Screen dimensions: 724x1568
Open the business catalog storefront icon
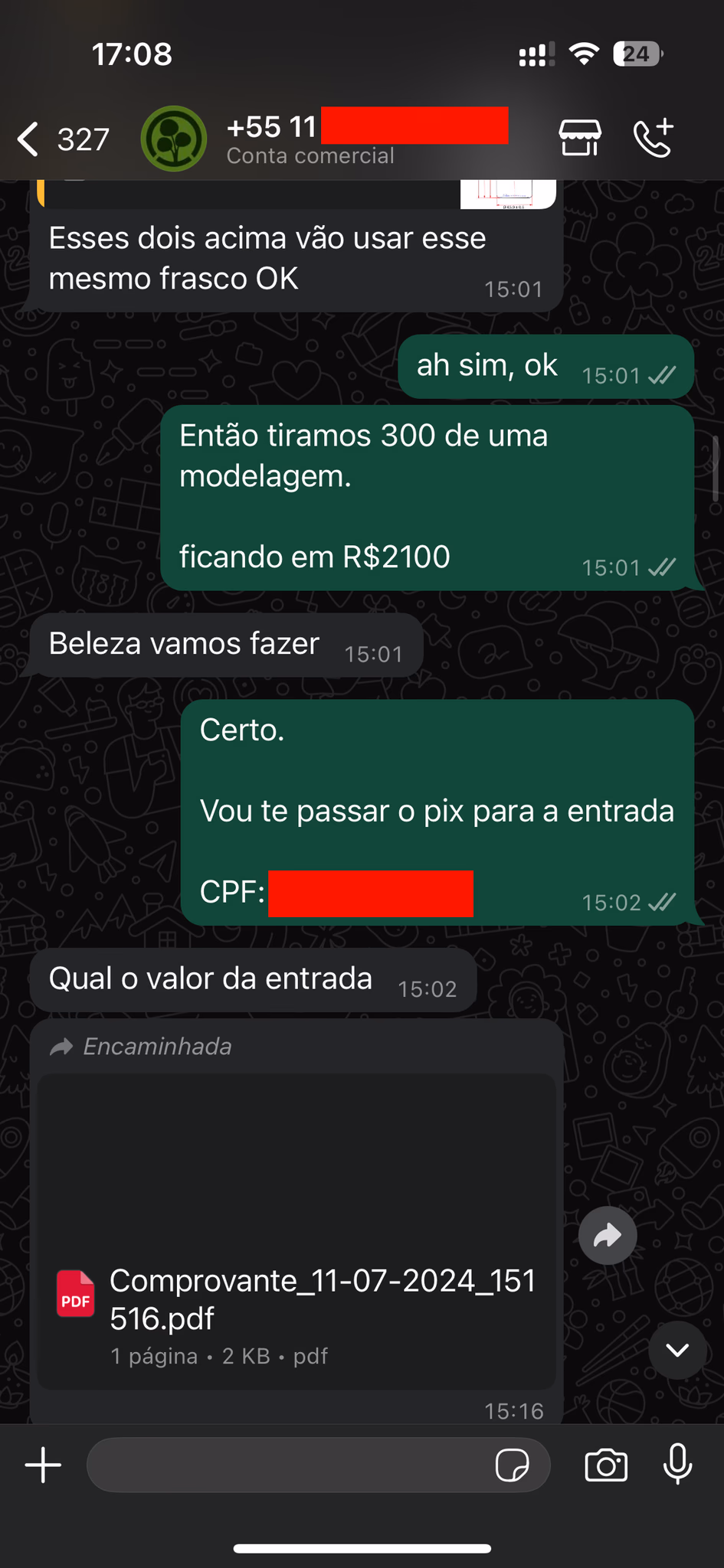pyautogui.click(x=580, y=139)
